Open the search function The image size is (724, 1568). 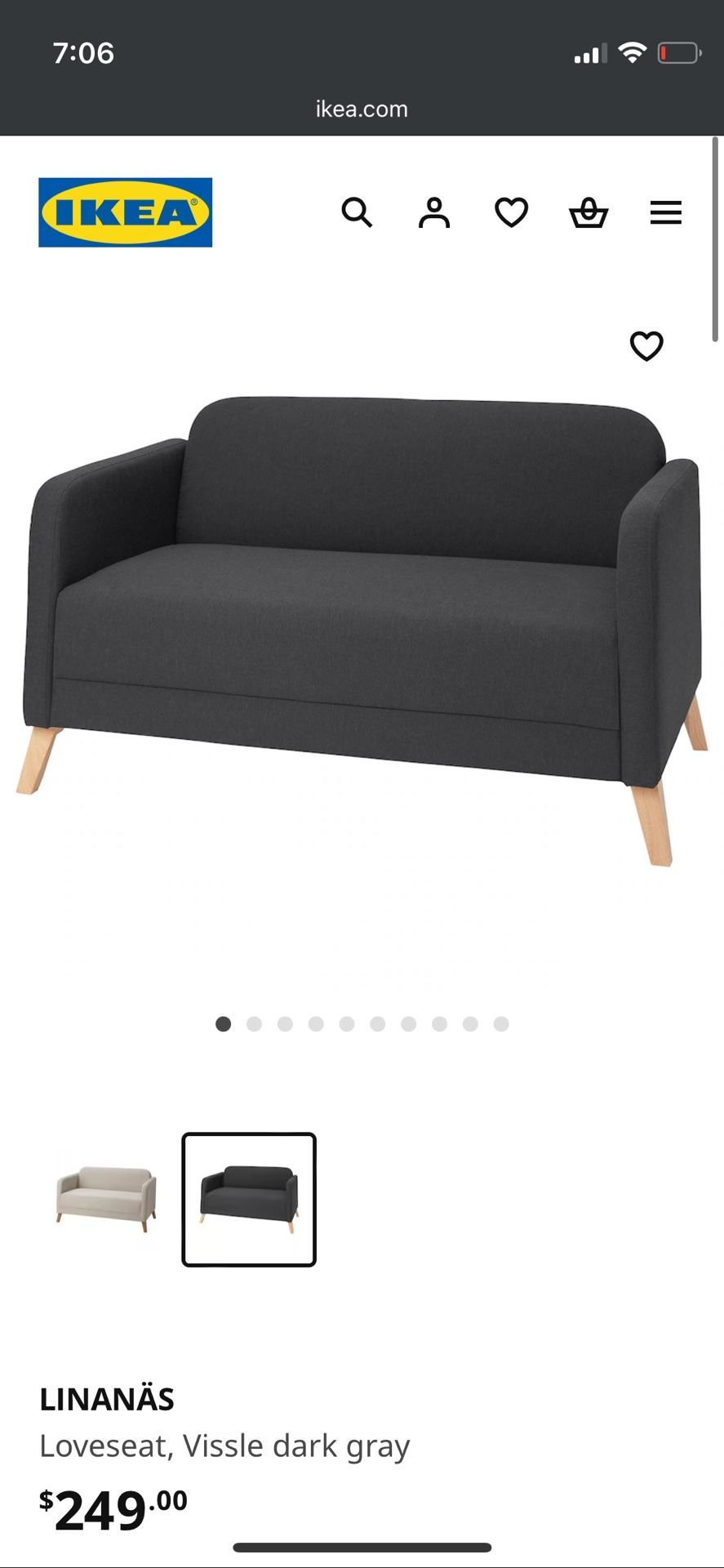358,213
